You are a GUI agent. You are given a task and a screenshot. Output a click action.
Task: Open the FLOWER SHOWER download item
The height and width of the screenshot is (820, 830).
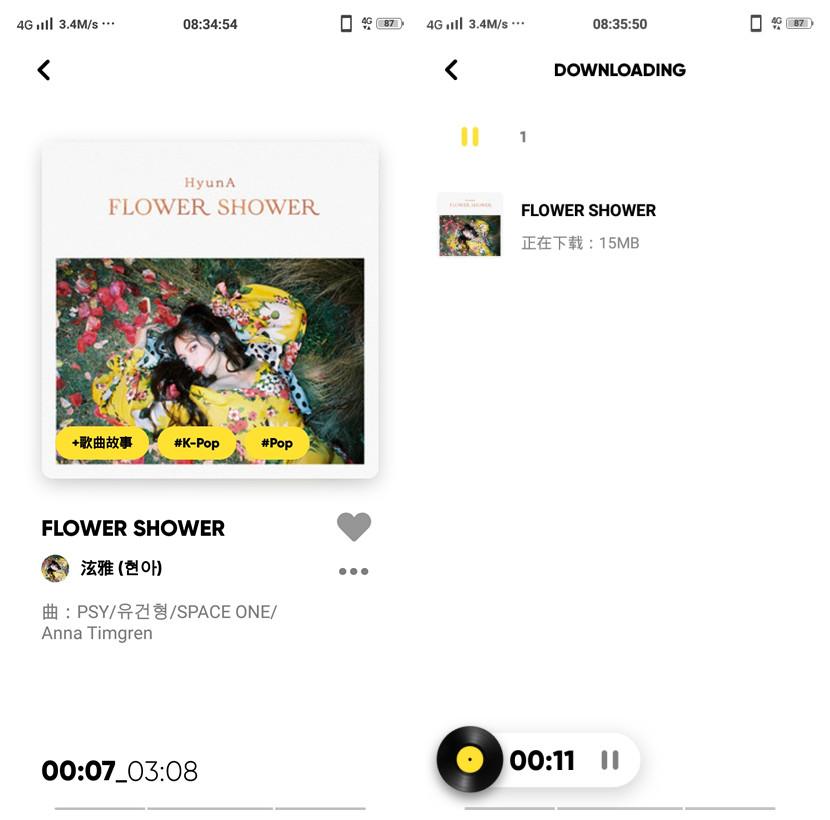[588, 225]
